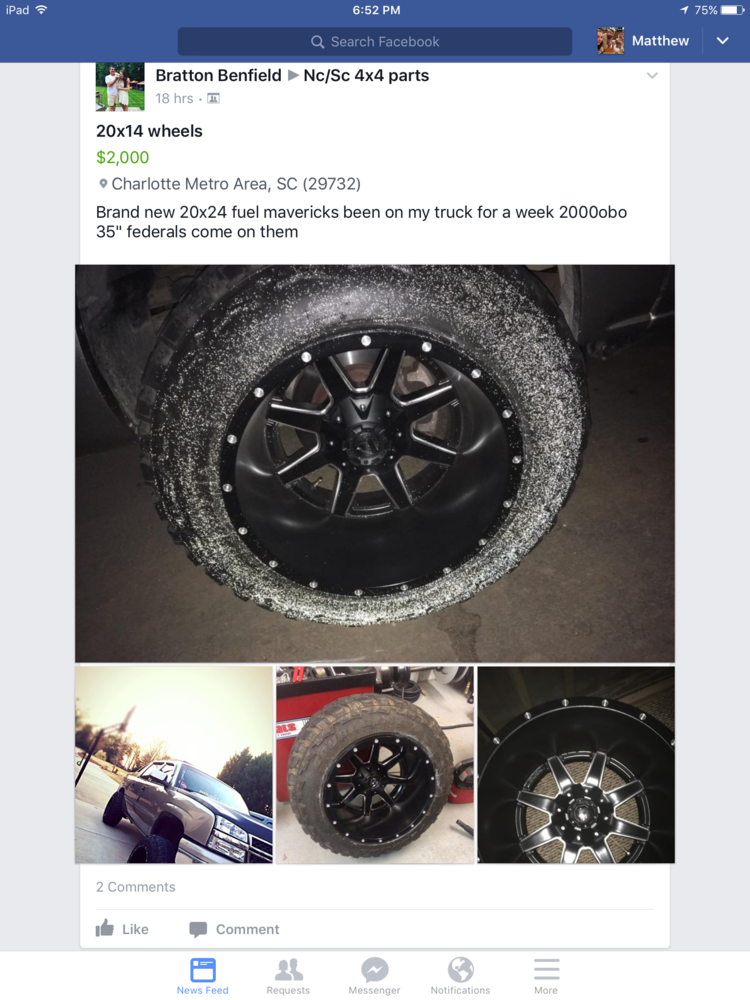Comment on the wheels post

(234, 929)
